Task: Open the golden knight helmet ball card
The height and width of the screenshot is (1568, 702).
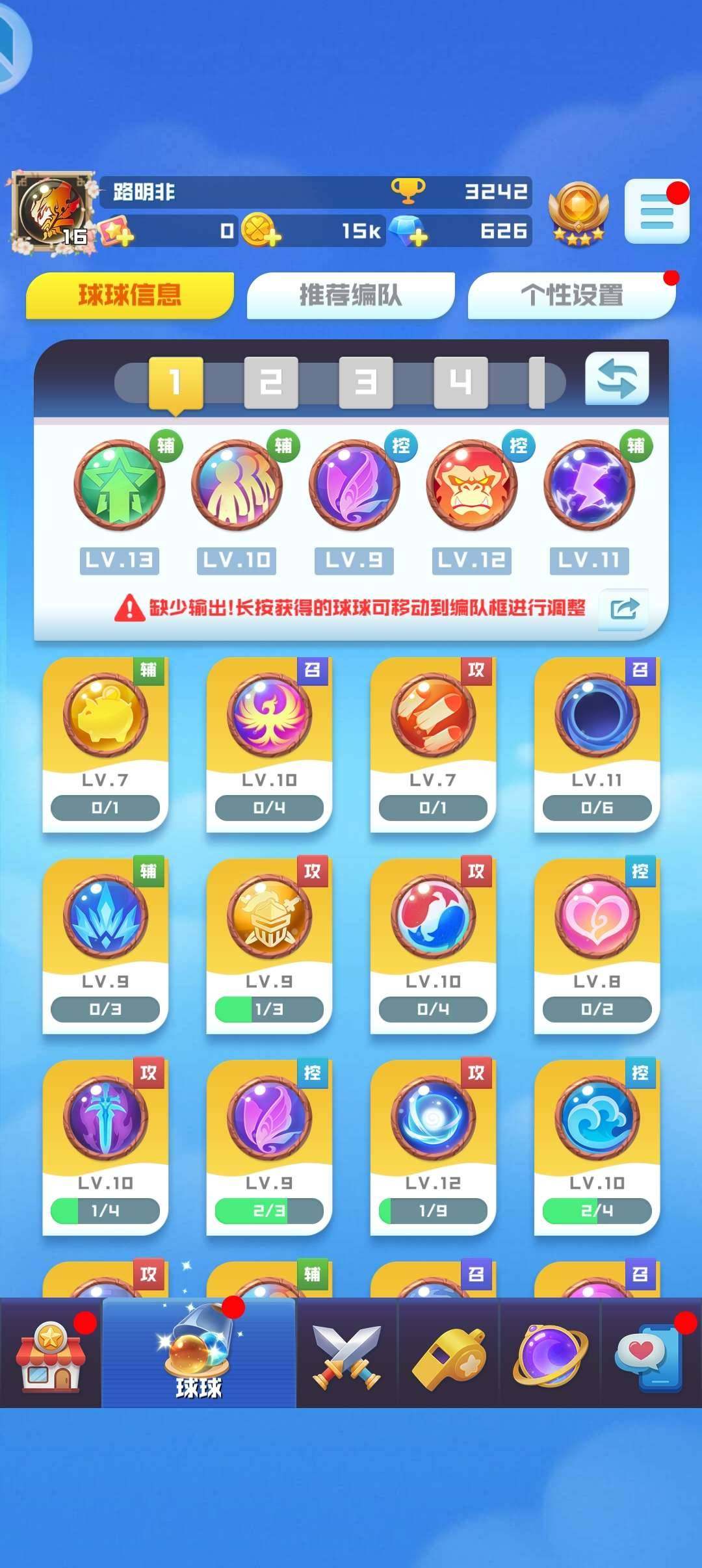Action: [x=269, y=946]
